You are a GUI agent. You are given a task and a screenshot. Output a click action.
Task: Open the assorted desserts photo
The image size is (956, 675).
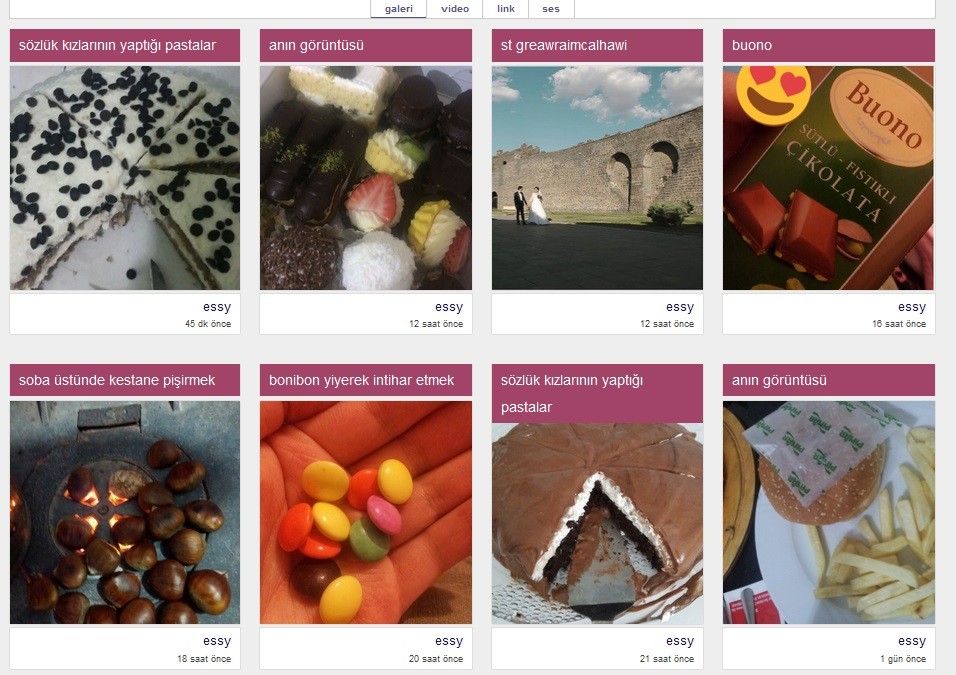point(366,178)
